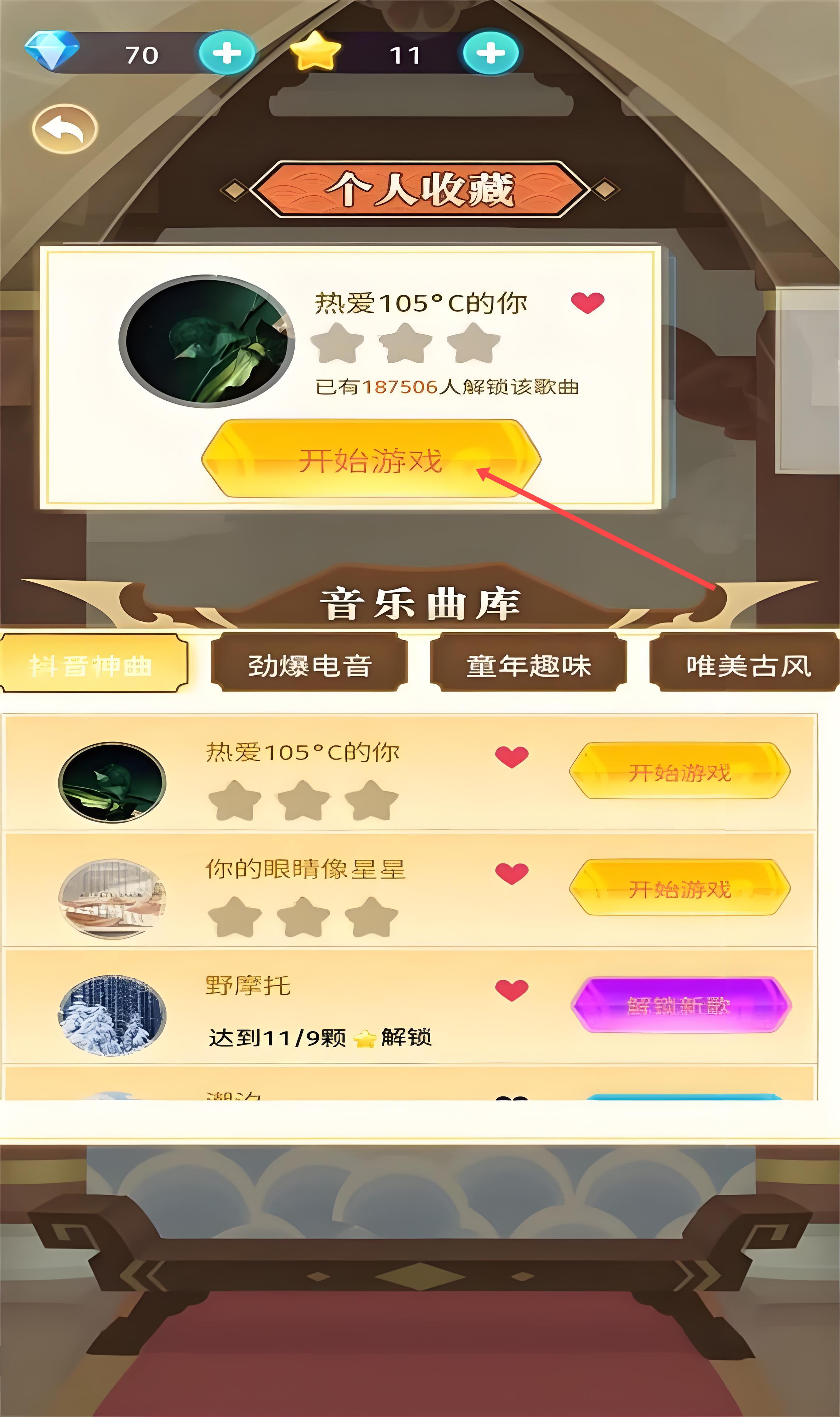Go back using the return arrow
Screen dimensions: 840x1417
click(65, 129)
